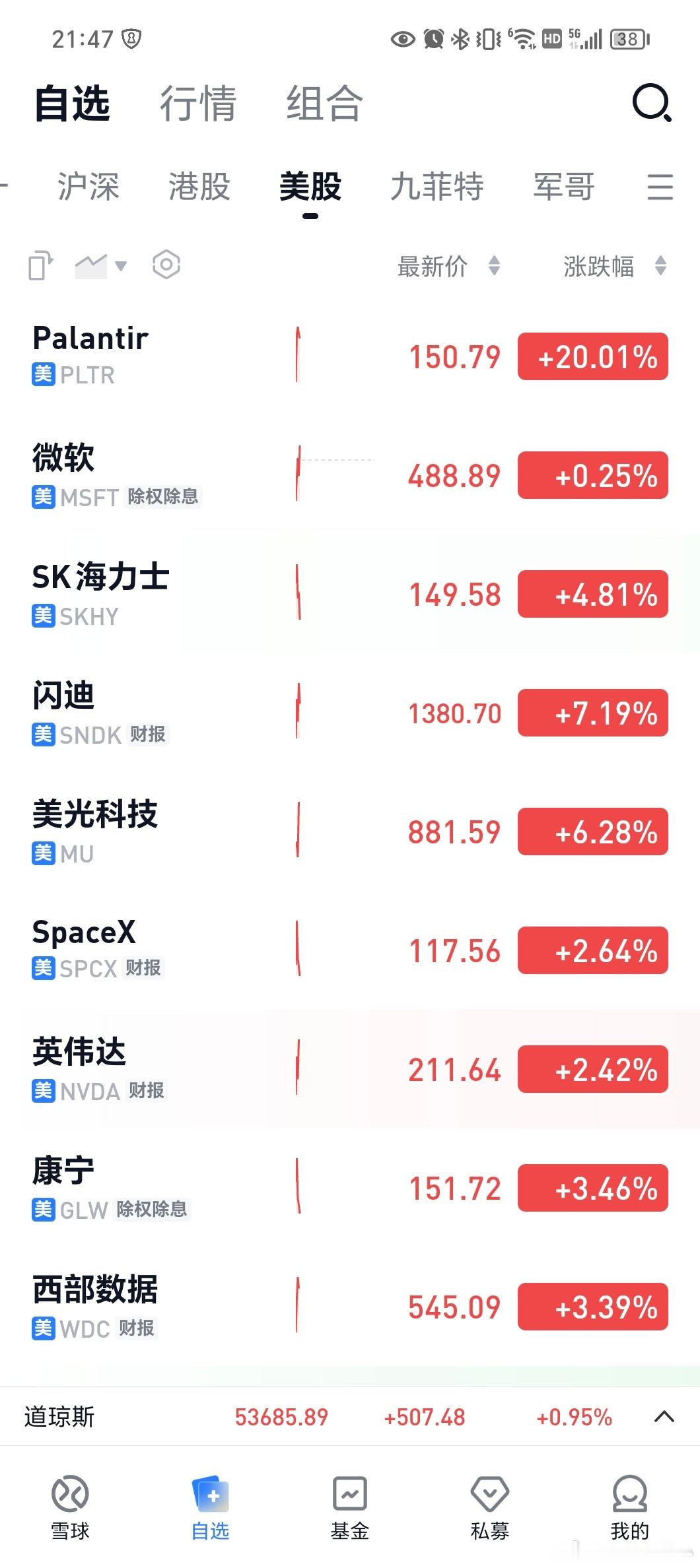Expand the 道琼斯 index bar

pos(664,1417)
